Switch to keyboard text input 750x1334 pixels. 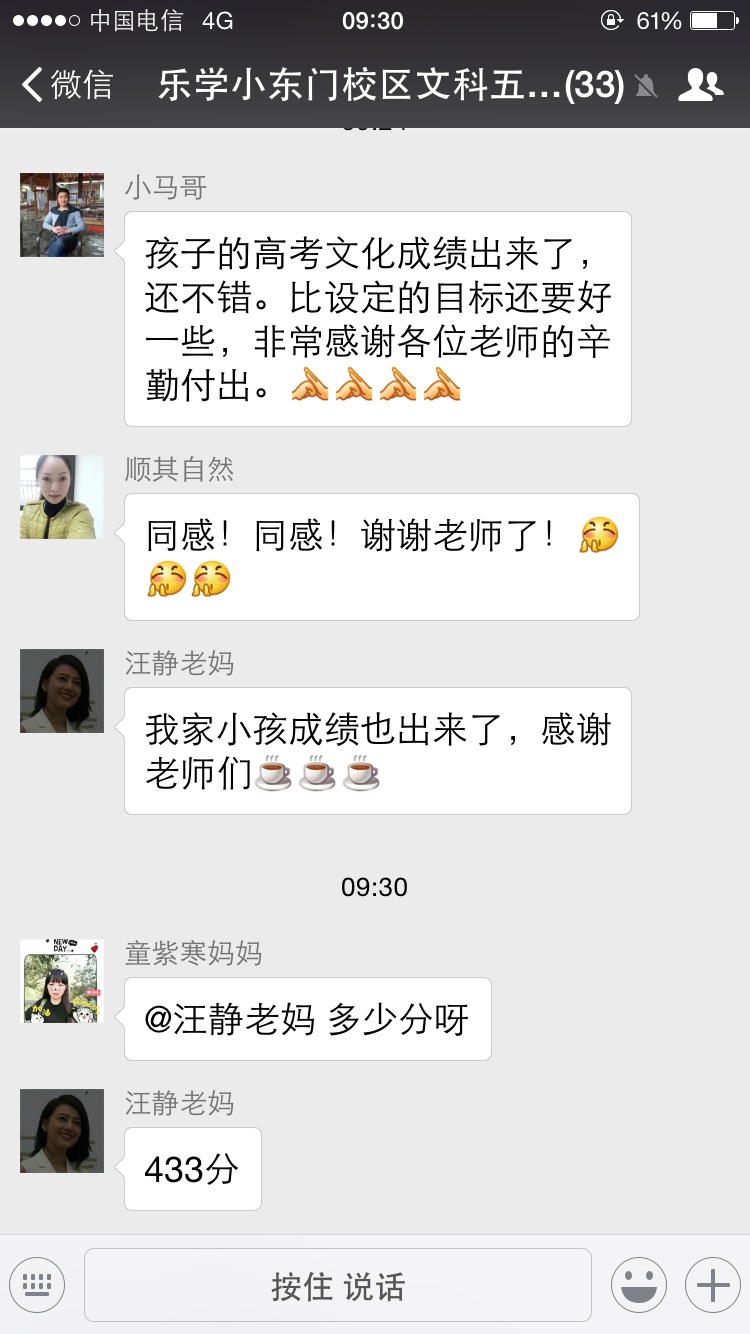click(37, 1285)
